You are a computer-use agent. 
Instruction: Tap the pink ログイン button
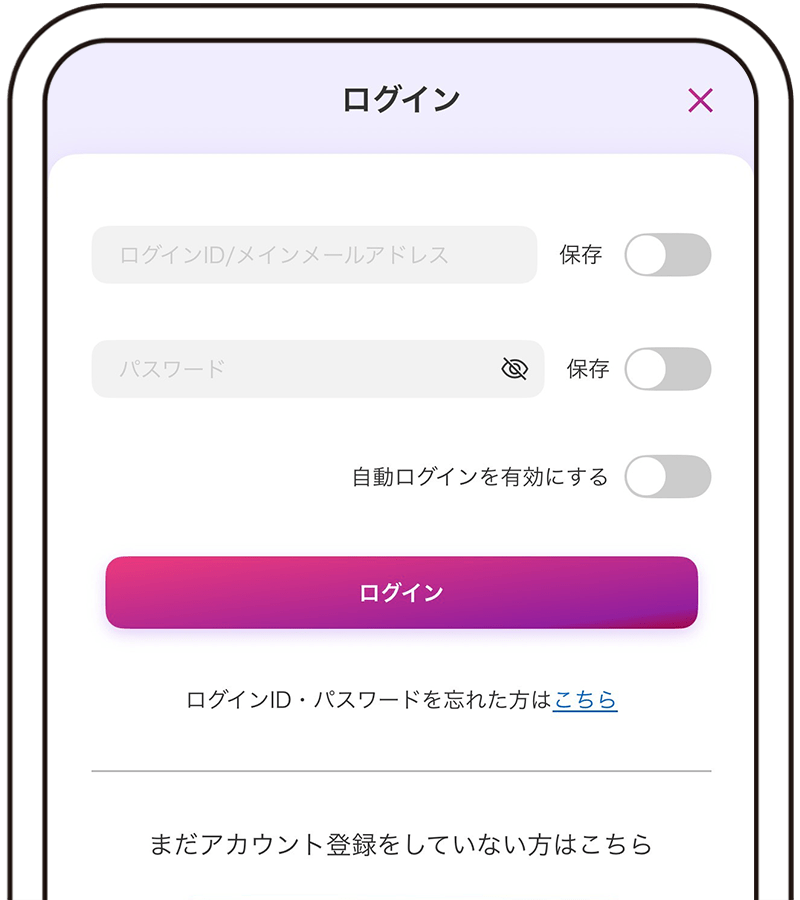(401, 592)
